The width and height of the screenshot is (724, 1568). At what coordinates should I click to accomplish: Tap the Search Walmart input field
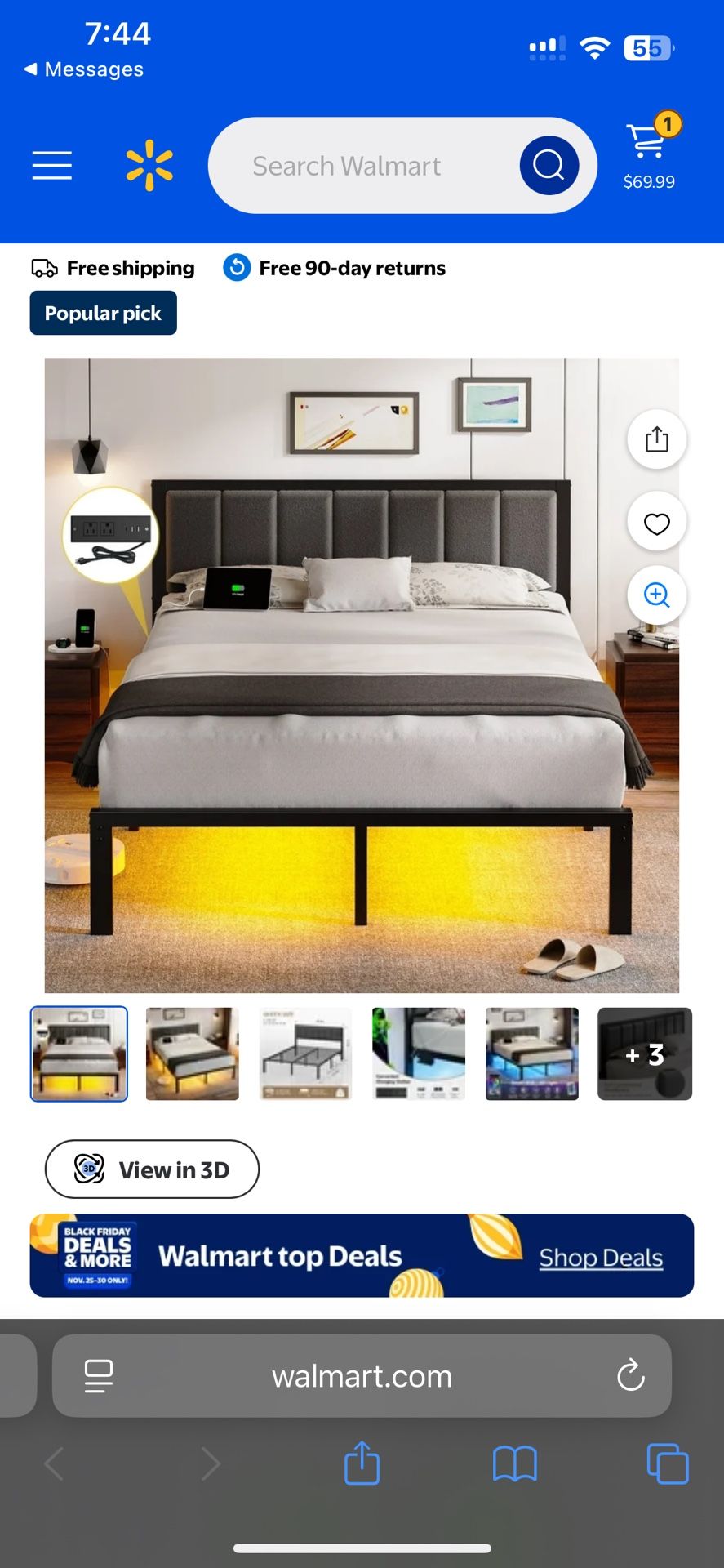point(367,165)
